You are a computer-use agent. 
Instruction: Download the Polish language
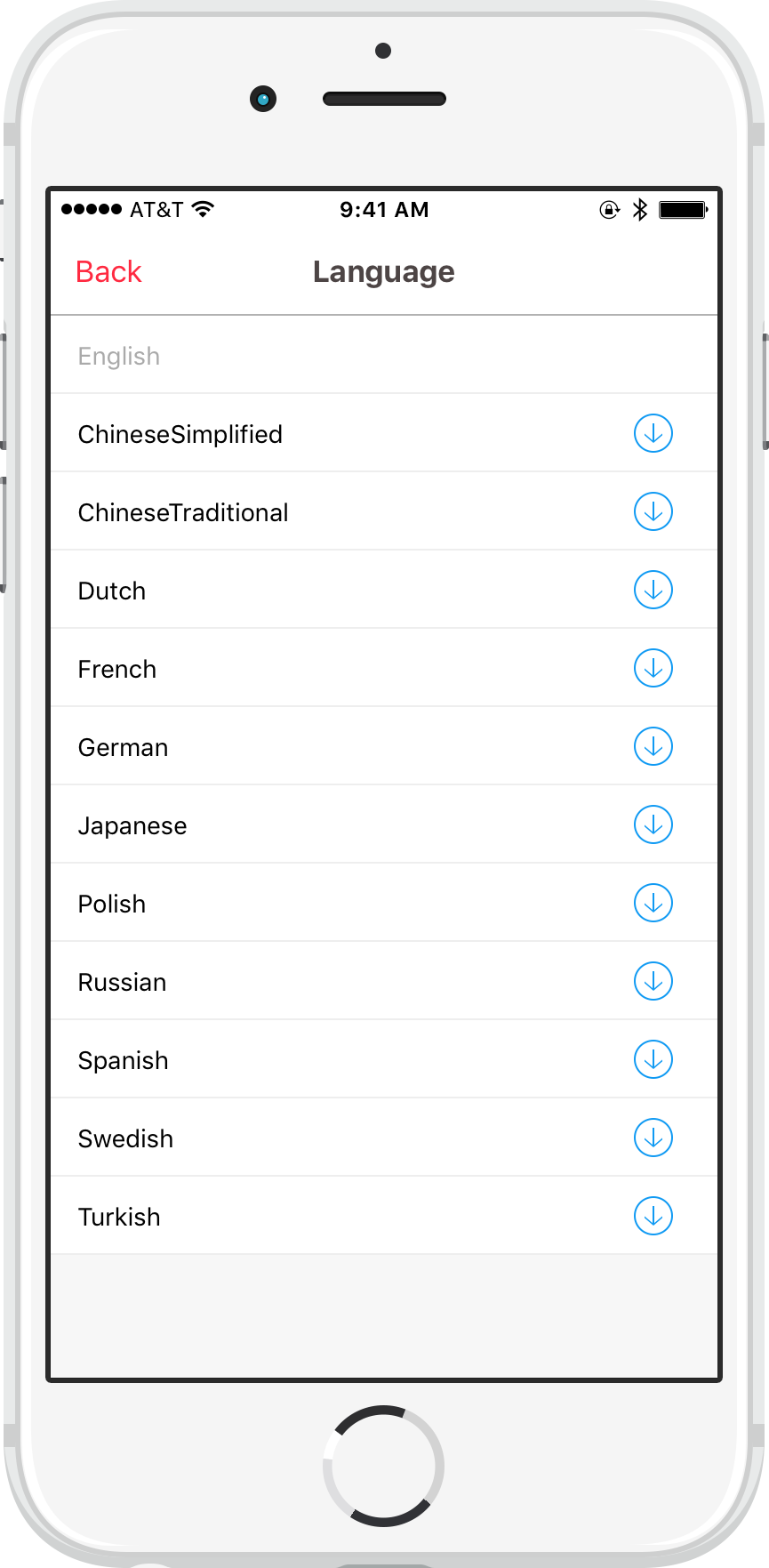[653, 904]
